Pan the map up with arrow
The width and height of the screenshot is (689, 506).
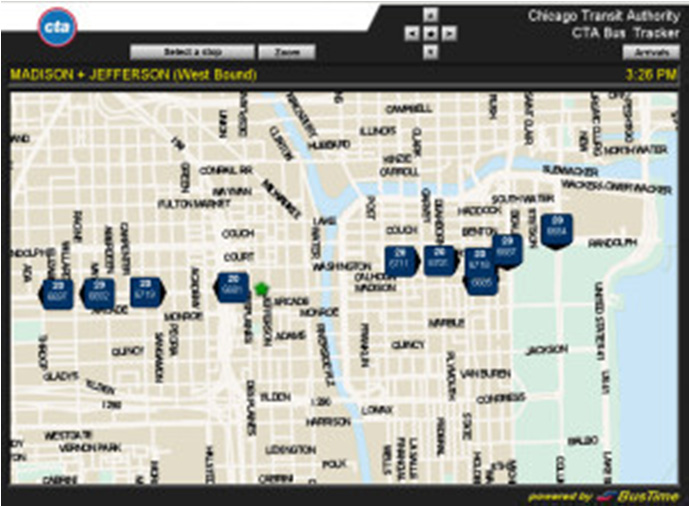pos(430,14)
